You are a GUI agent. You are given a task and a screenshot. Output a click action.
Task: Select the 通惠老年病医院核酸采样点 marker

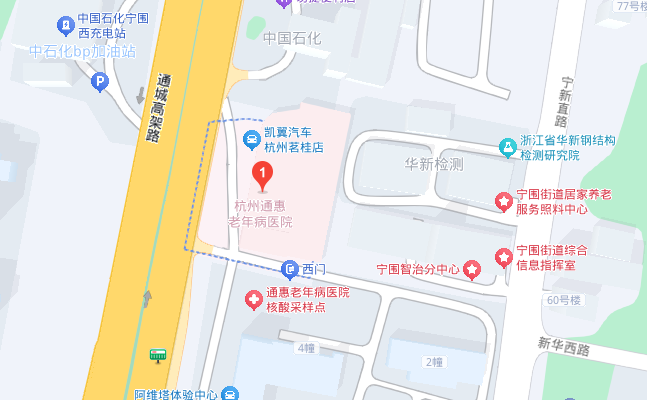click(x=254, y=299)
